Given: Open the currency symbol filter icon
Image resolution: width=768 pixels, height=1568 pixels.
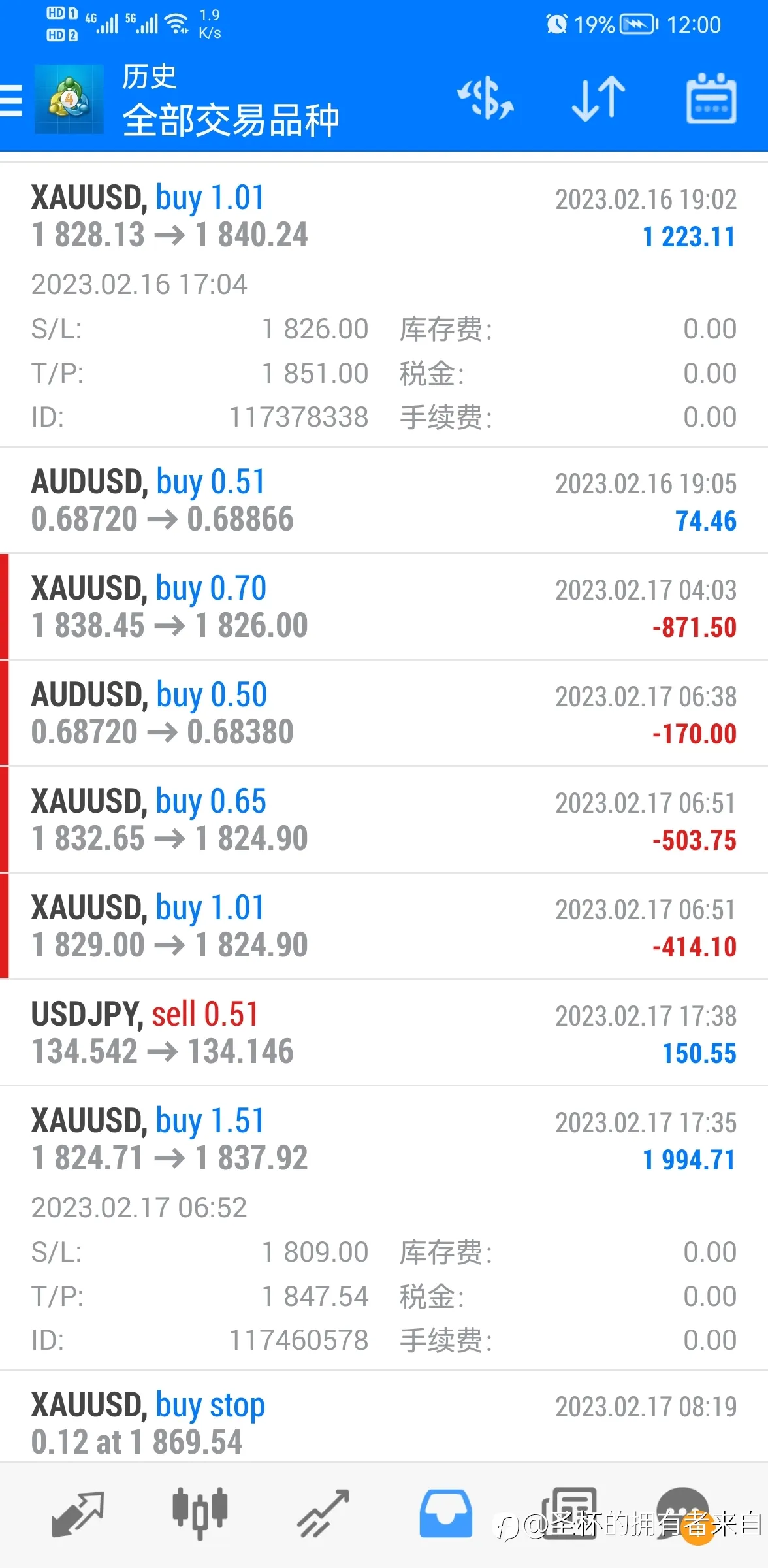Looking at the screenshot, I should 485,99.
